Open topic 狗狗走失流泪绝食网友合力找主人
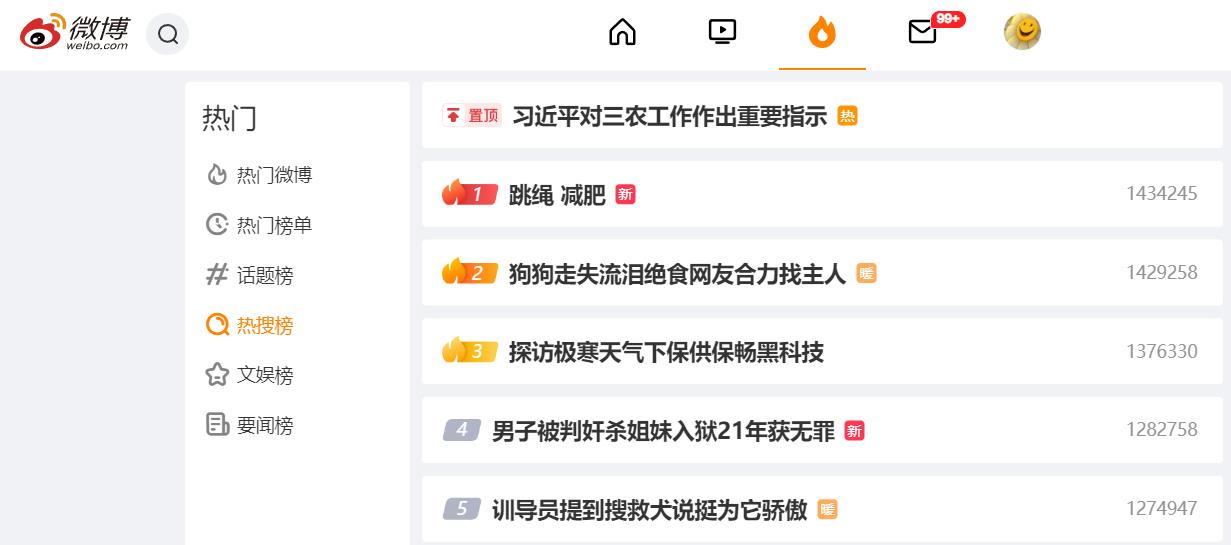Screen dimensions: 1231x545 point(677,273)
